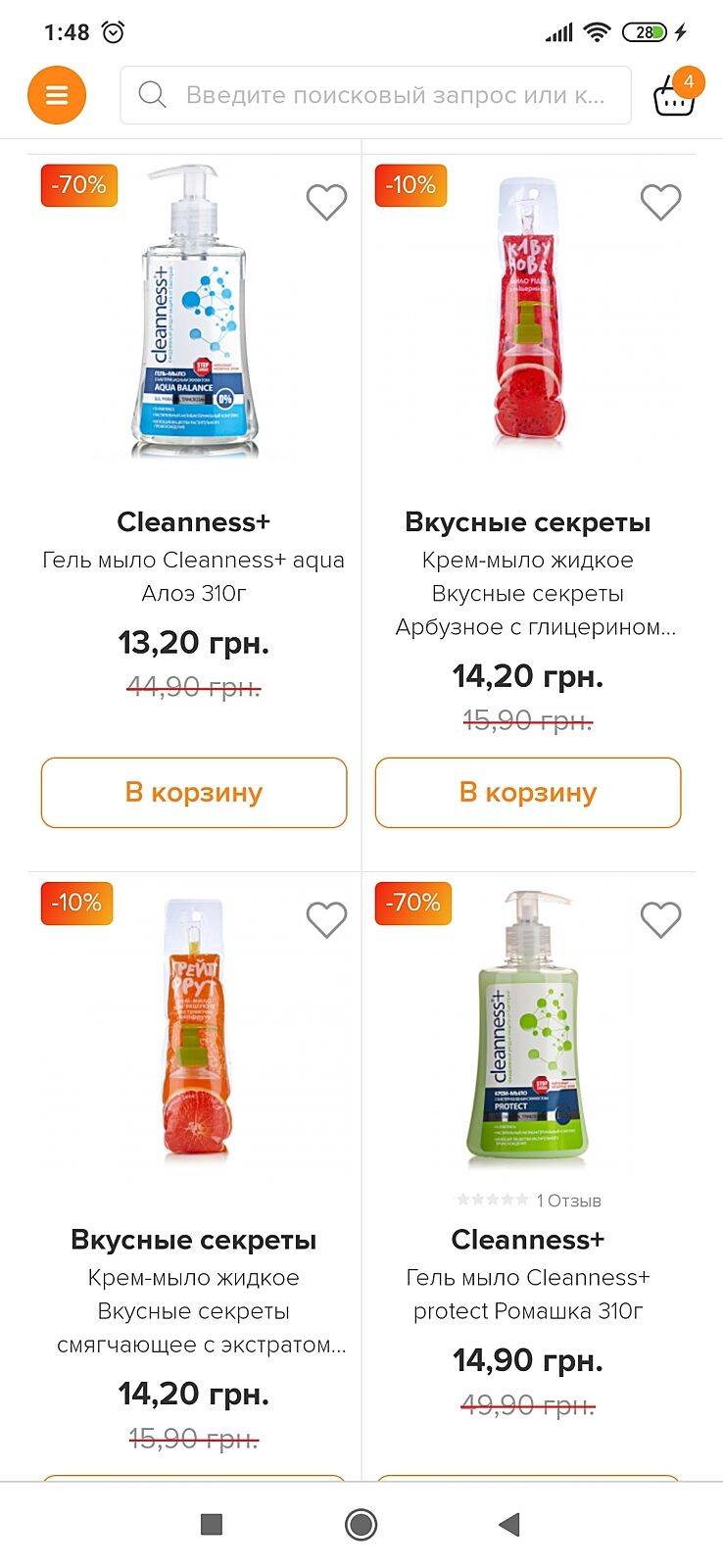Add Cleanness+ aqua Алоэ to favorites
The image size is (723, 1568).
click(x=326, y=203)
